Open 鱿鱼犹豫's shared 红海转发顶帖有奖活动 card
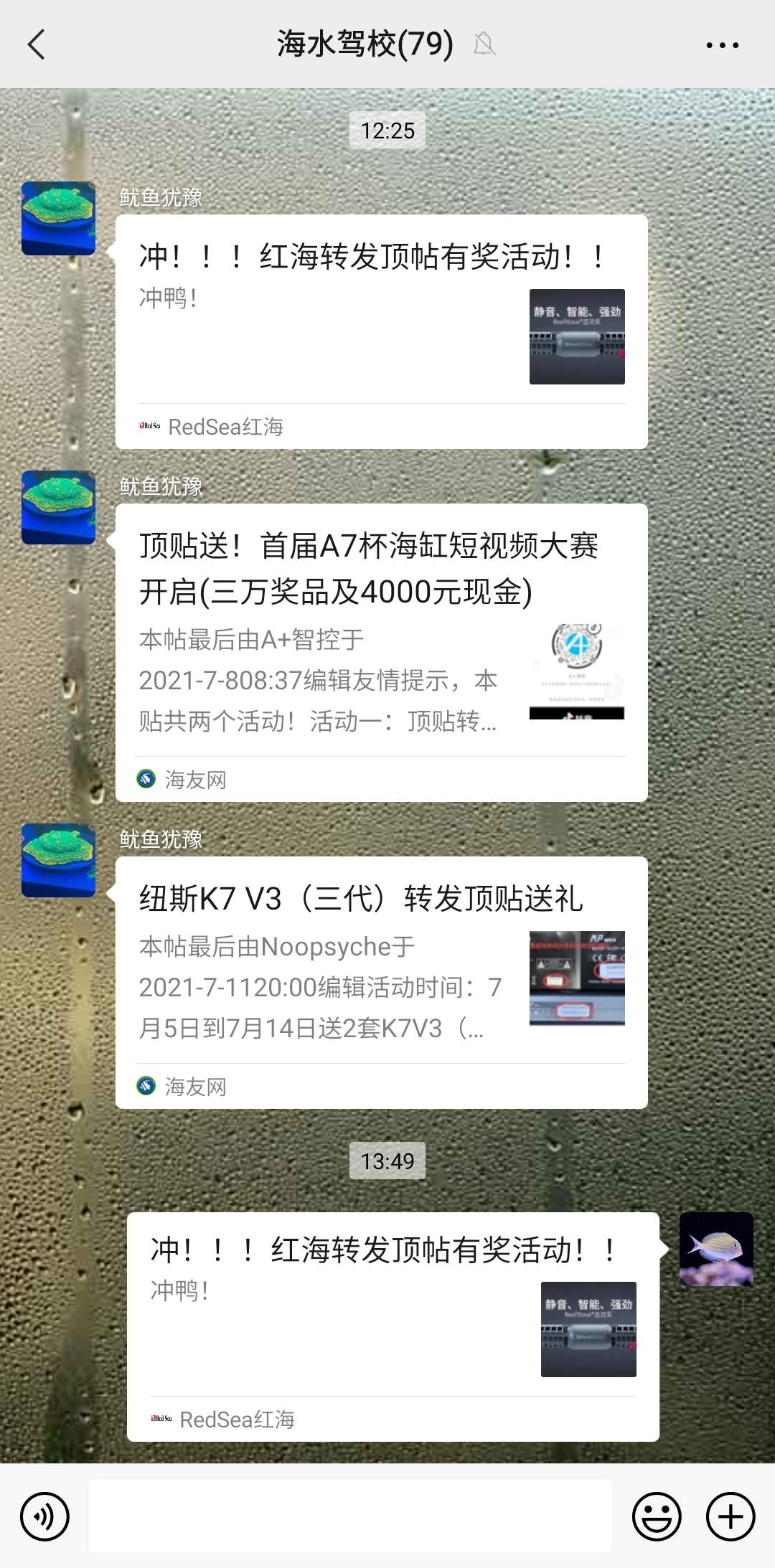Viewport: 775px width, 1568px height. [x=381, y=331]
